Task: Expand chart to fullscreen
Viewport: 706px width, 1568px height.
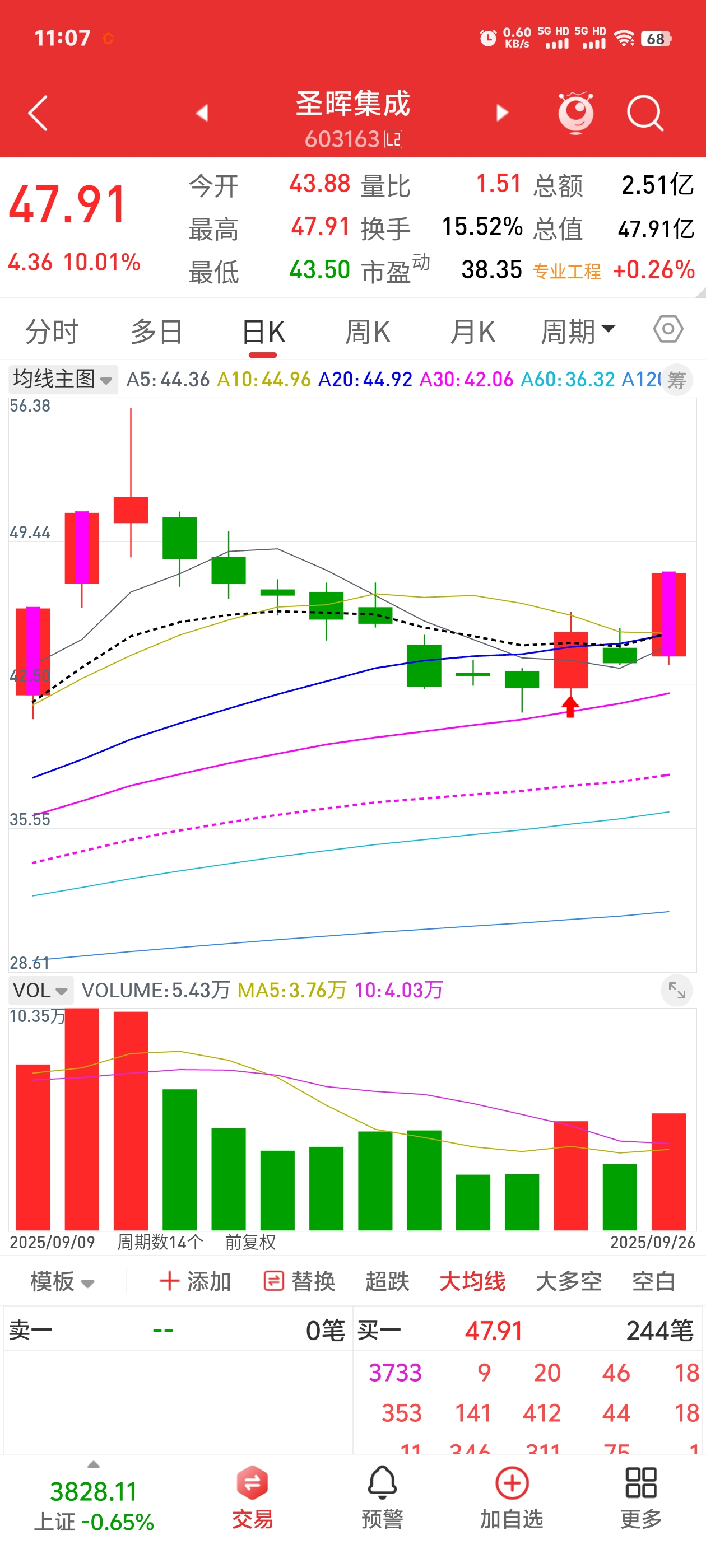Action: point(677,990)
